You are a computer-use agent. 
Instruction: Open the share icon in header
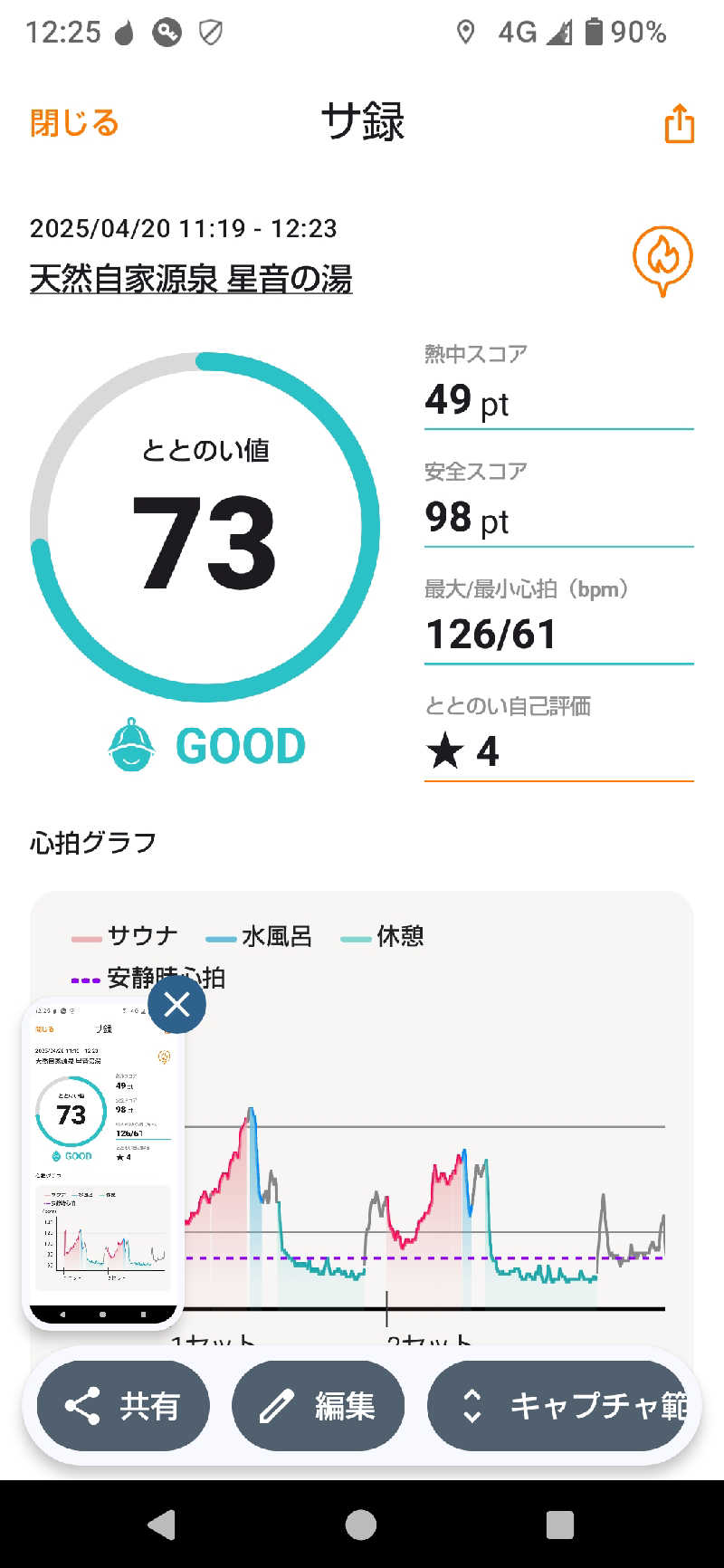pos(679,123)
